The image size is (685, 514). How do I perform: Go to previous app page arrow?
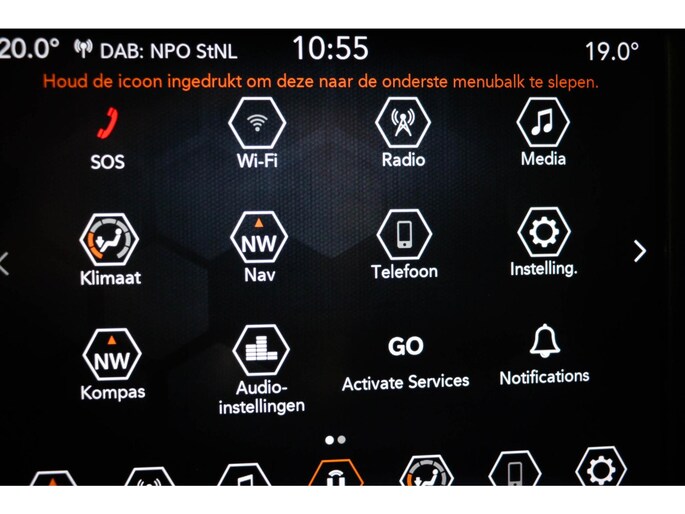5,263
